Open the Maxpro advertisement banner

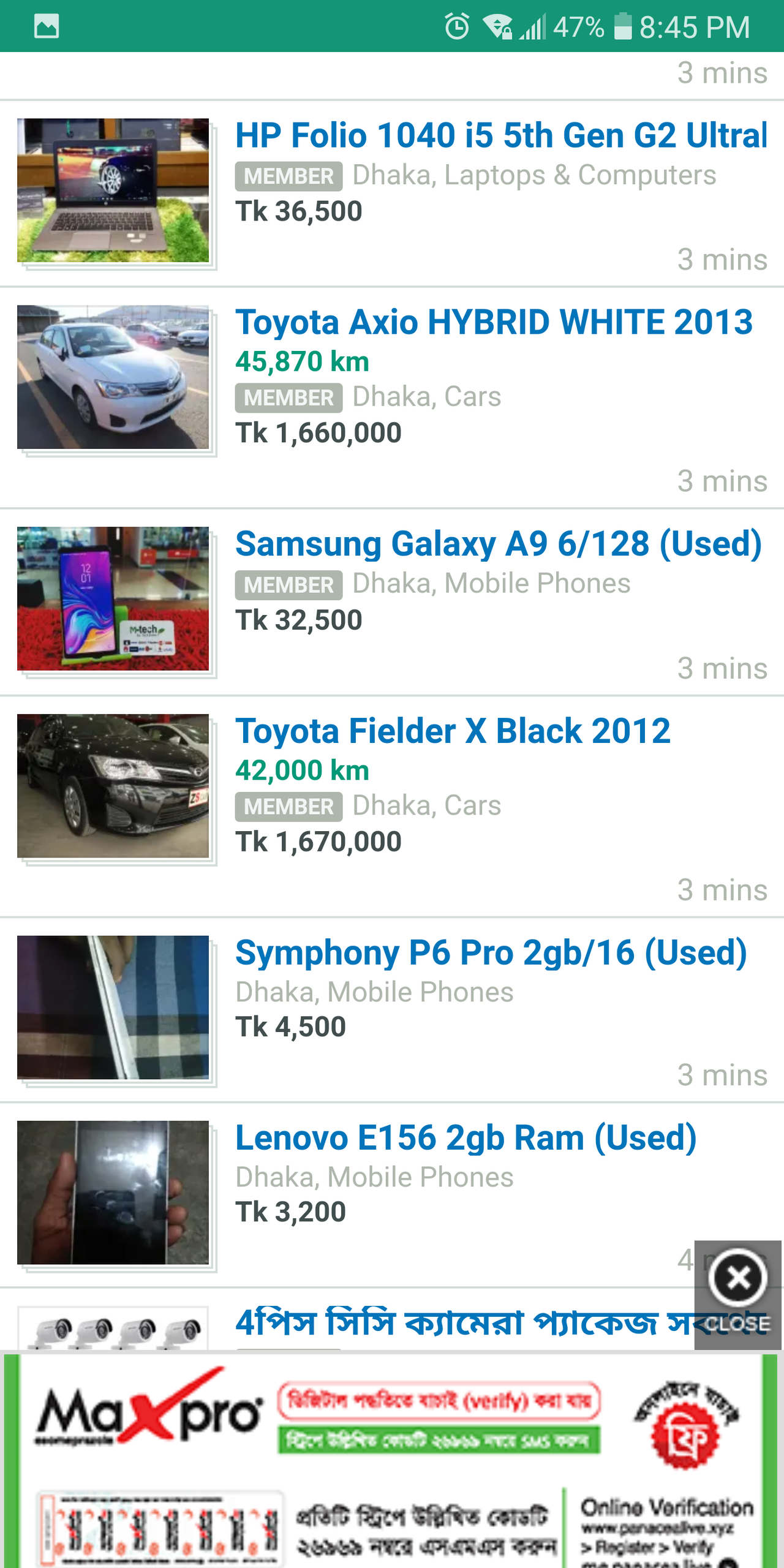[x=392, y=1464]
